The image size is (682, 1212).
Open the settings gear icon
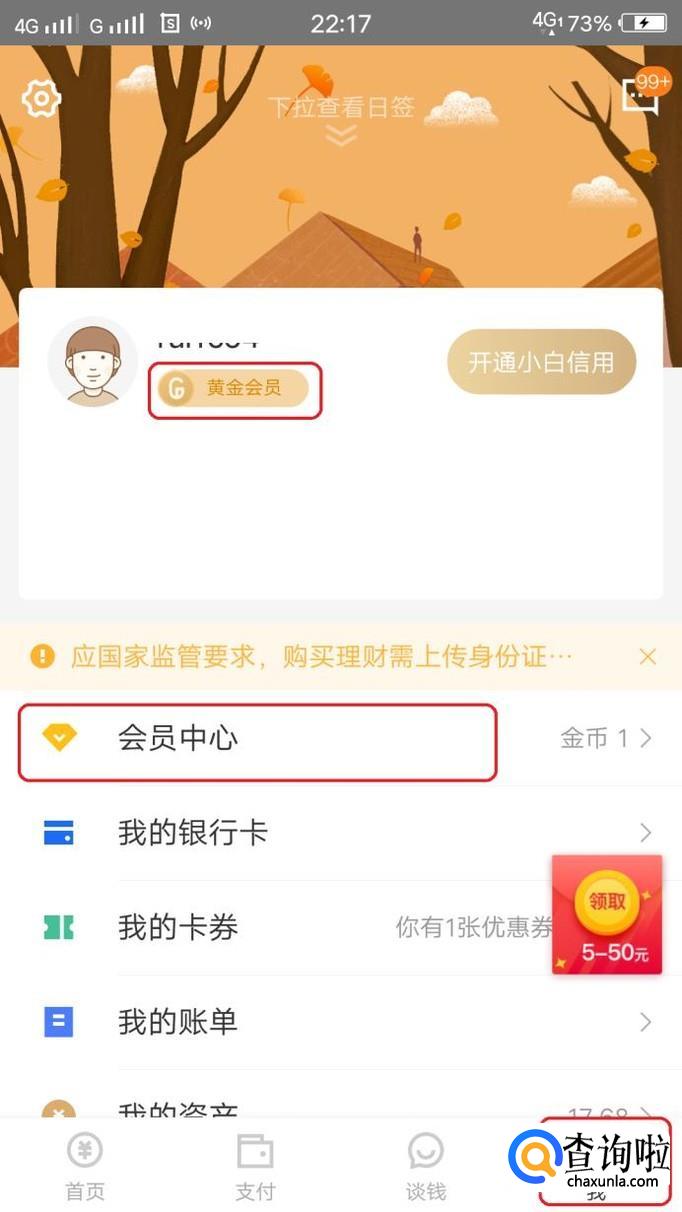point(42,98)
